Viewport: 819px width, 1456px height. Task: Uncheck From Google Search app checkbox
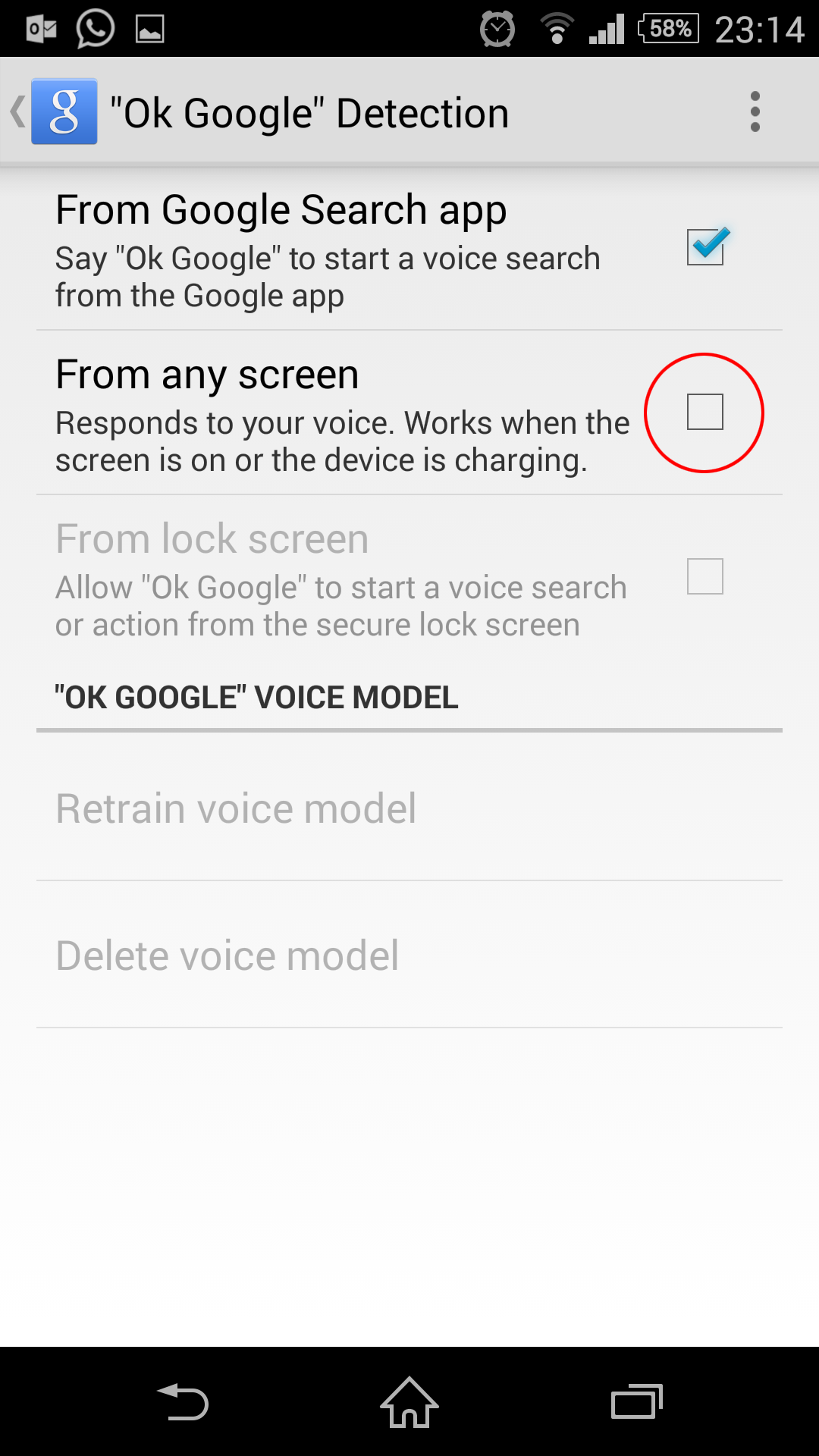[x=707, y=246]
